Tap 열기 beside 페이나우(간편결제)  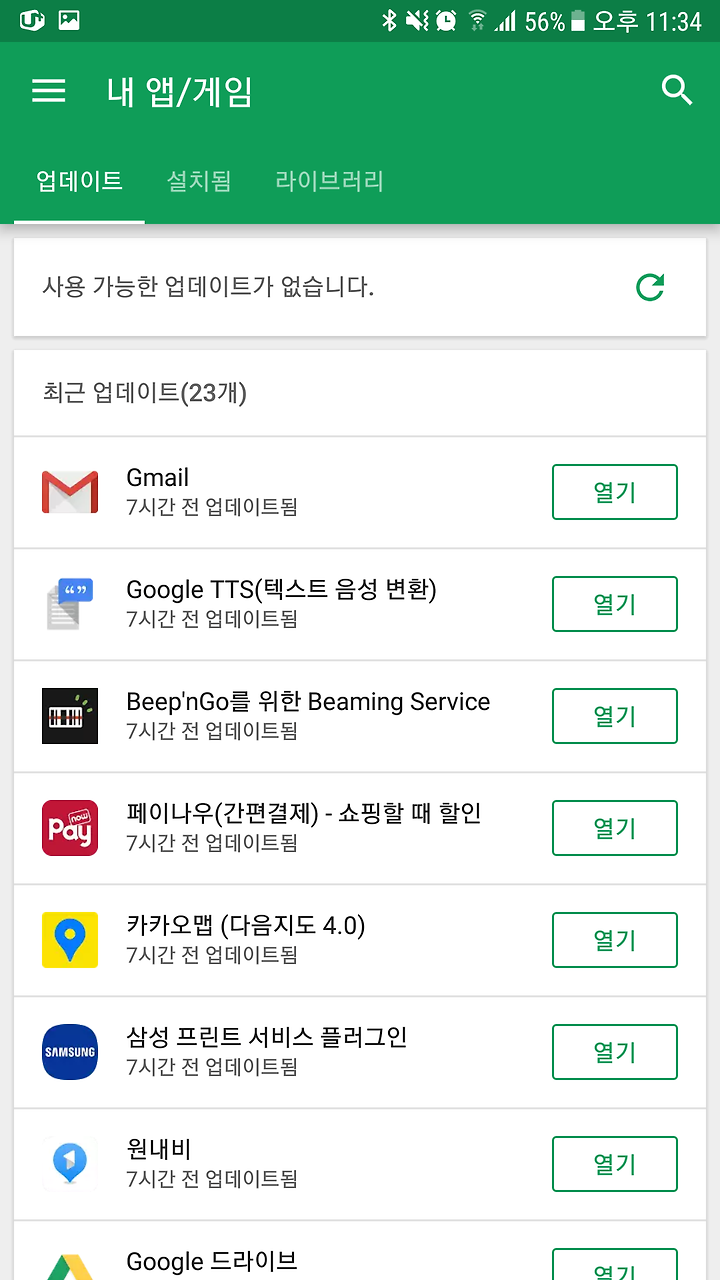click(x=615, y=828)
